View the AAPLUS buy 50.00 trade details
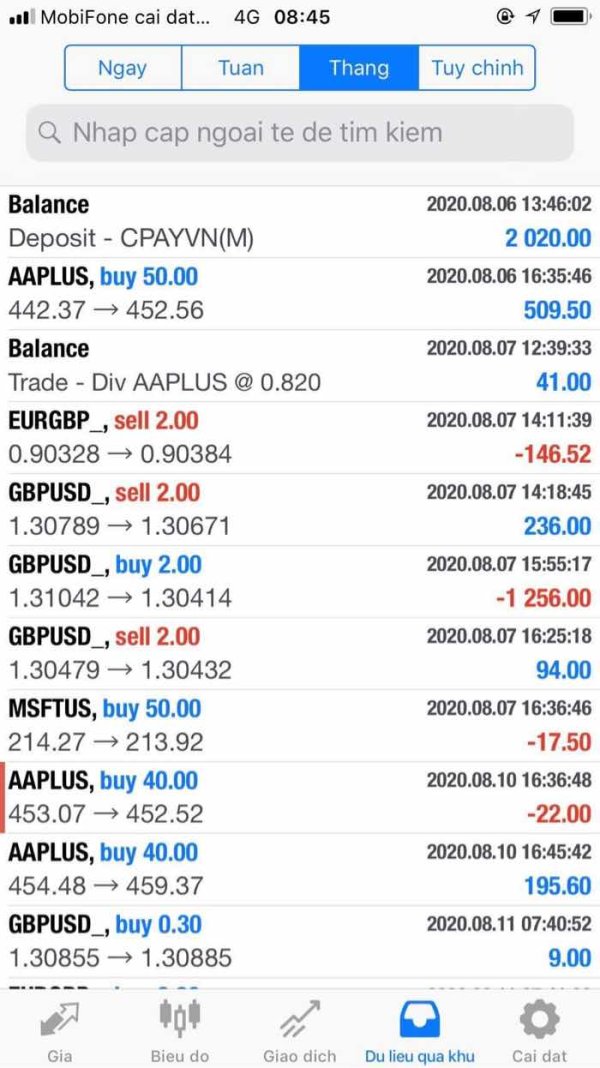This screenshot has width=600, height=1068. coord(300,294)
